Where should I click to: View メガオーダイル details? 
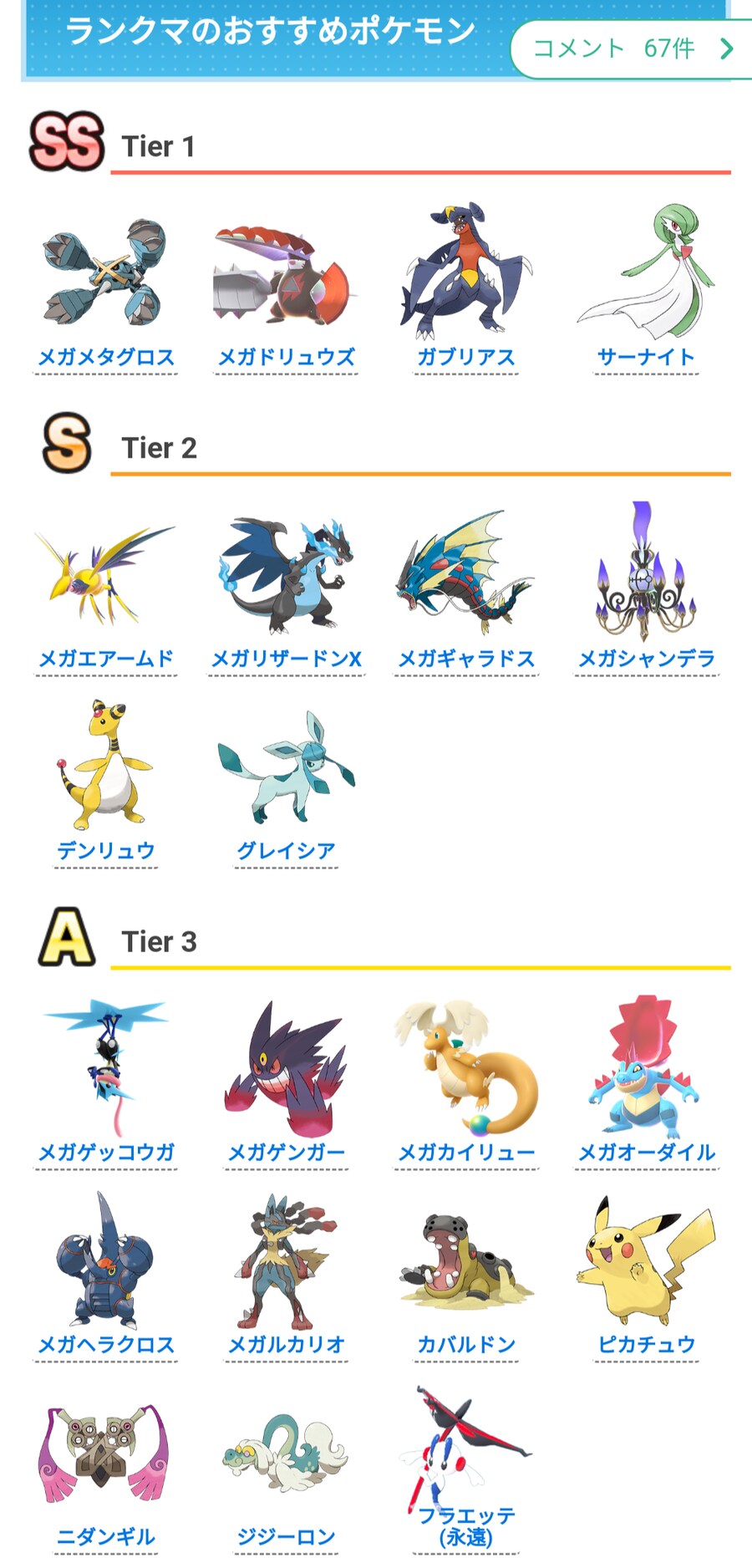[x=646, y=1153]
